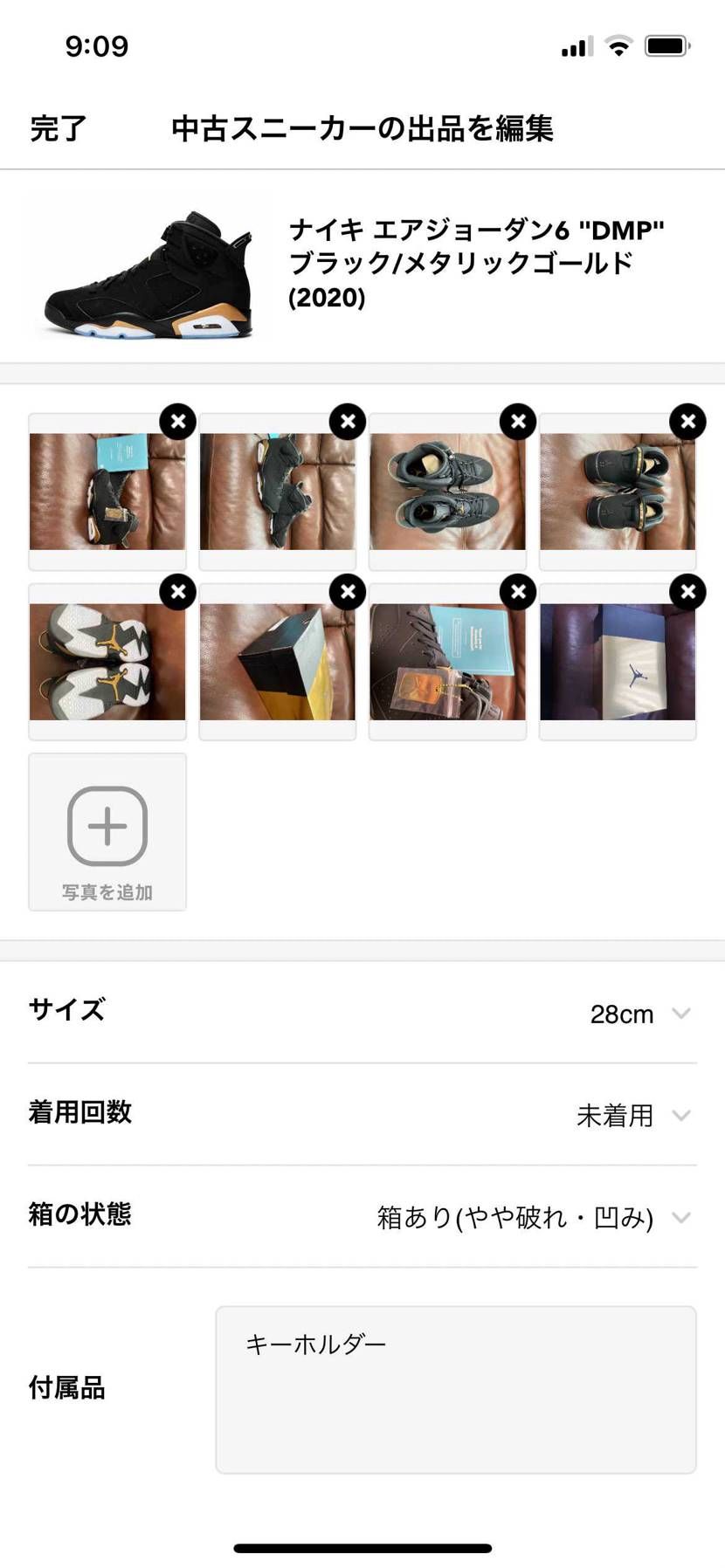Delete the photo showing laces and blue card
Viewport: 725px width, 1568px height.
(x=518, y=592)
